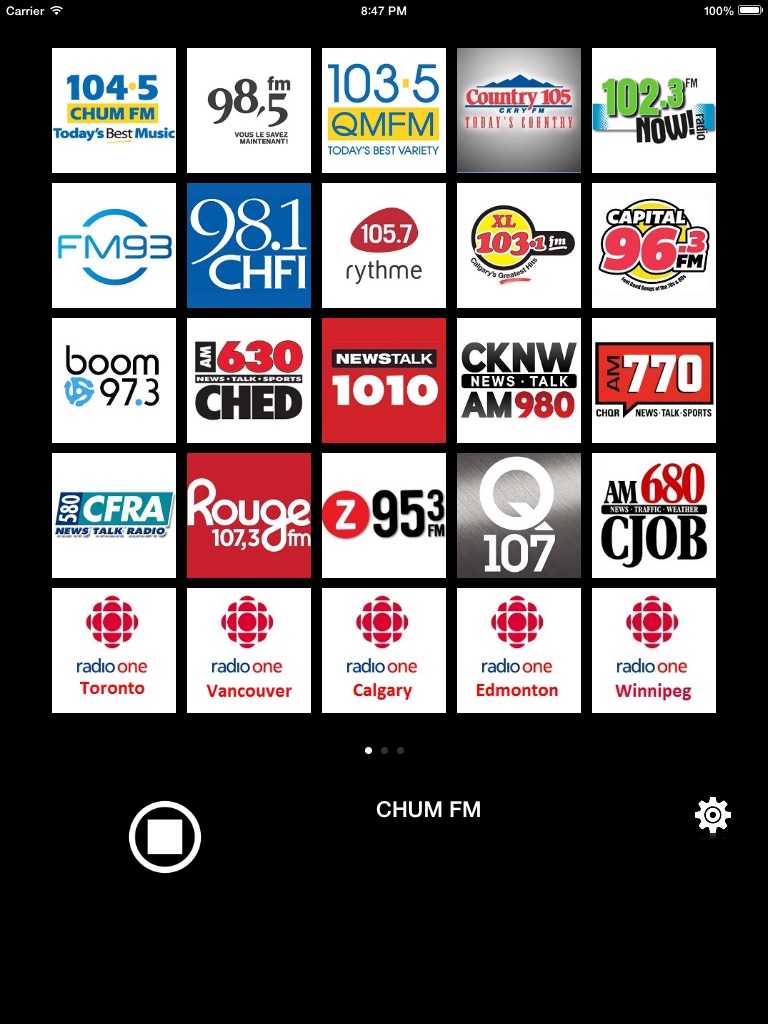
Task: Play CKNW AM 980
Action: pyautogui.click(x=519, y=380)
